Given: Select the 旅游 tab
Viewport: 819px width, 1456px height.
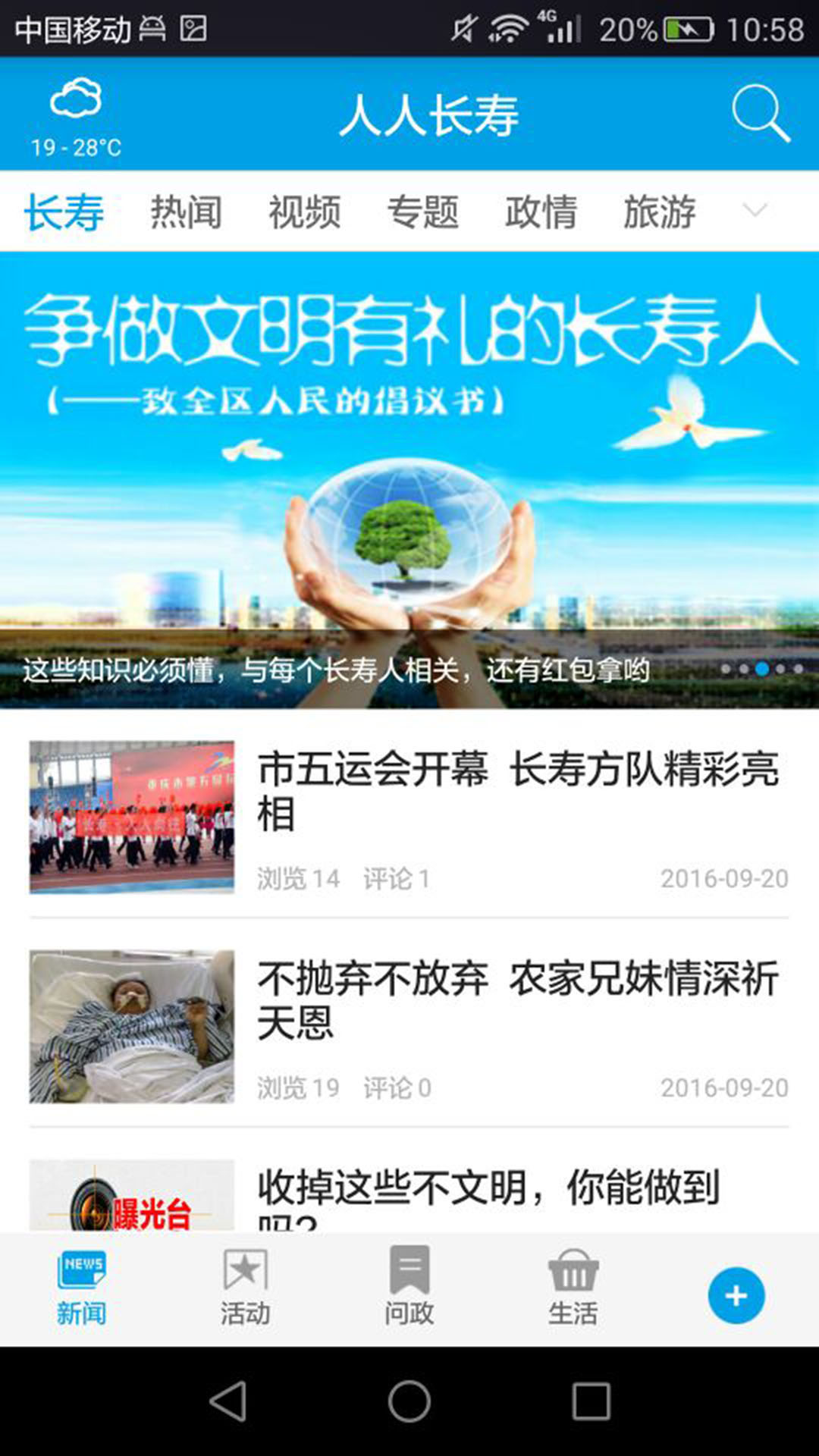Looking at the screenshot, I should 658,212.
